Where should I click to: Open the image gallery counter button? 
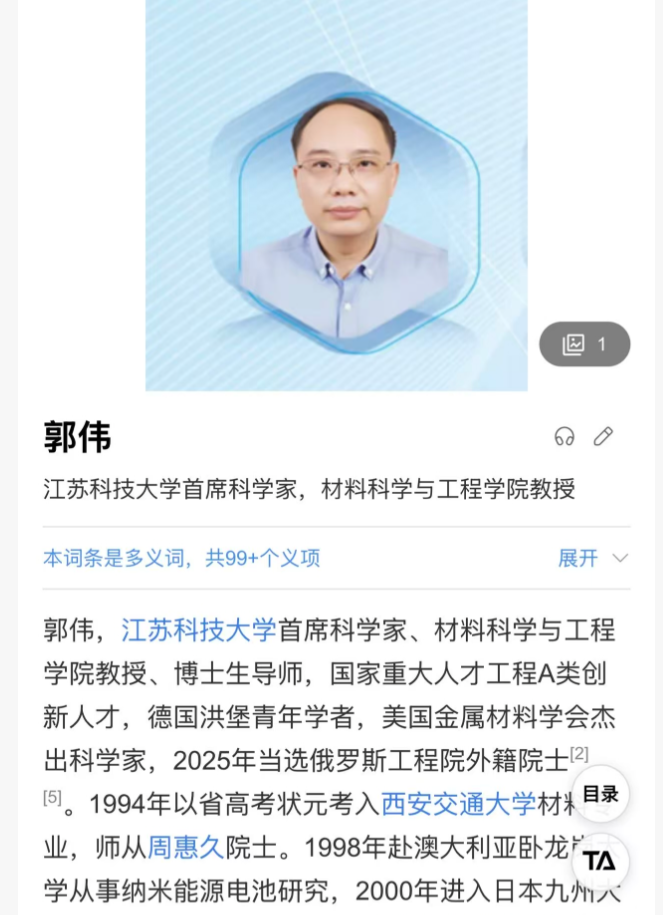click(585, 344)
